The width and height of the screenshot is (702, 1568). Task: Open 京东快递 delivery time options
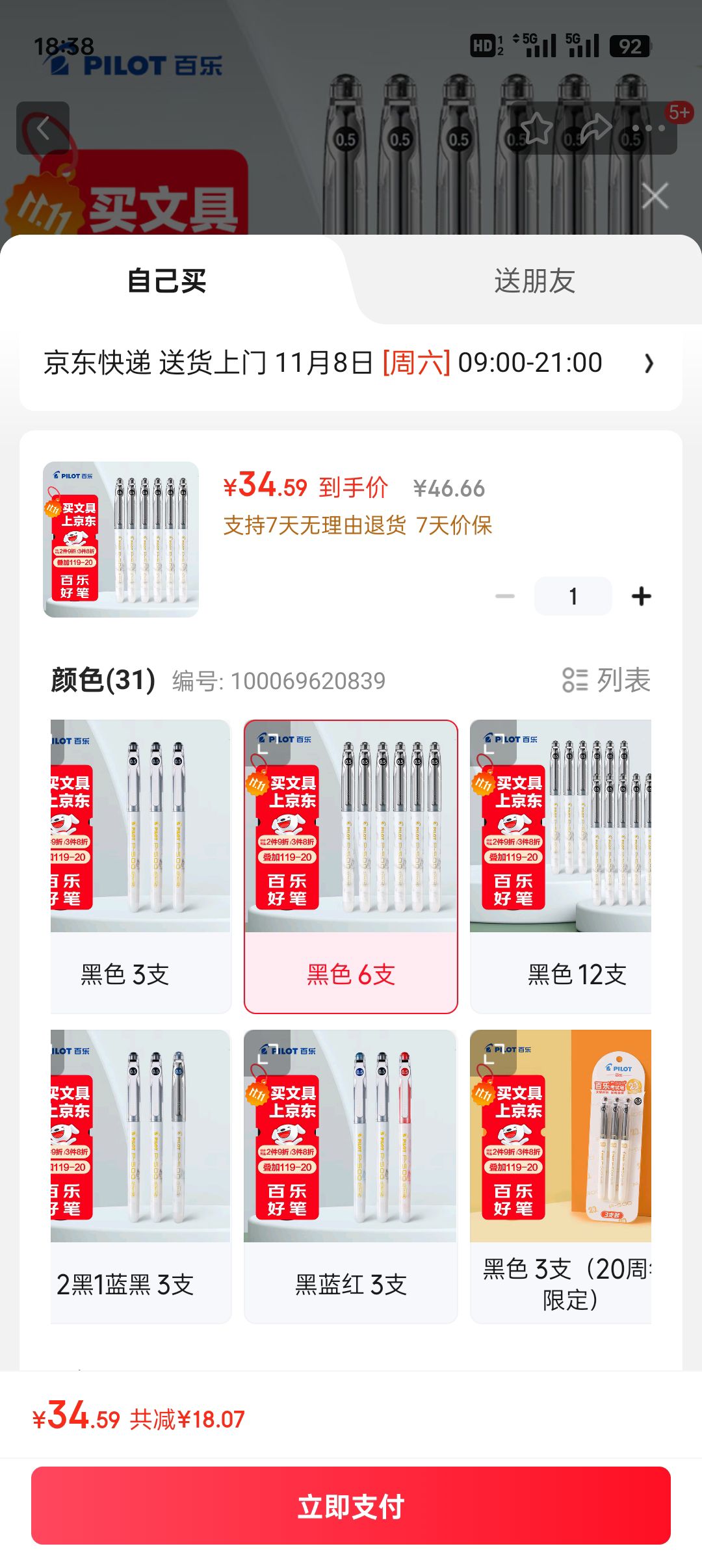pyautogui.click(x=351, y=363)
